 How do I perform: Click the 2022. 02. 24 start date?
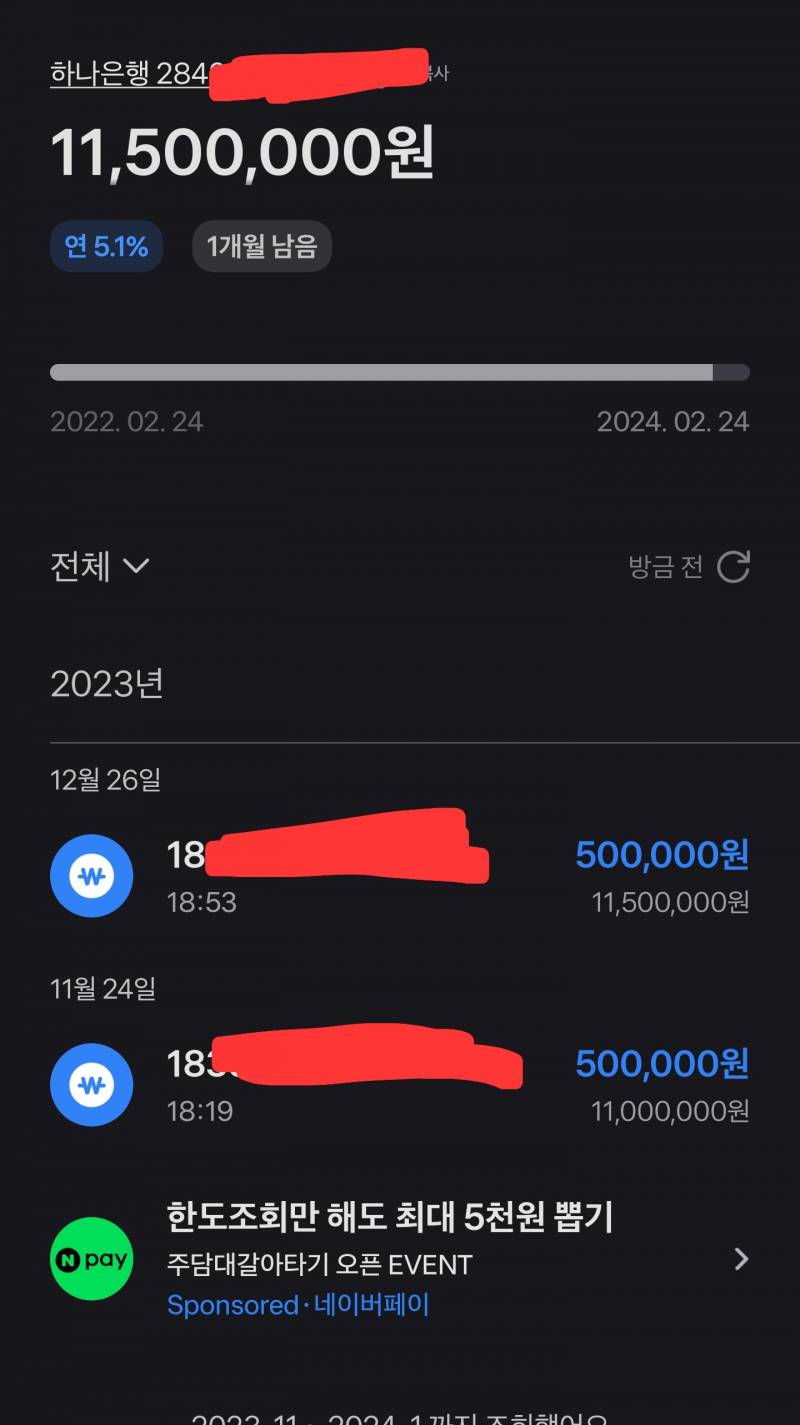coord(127,421)
